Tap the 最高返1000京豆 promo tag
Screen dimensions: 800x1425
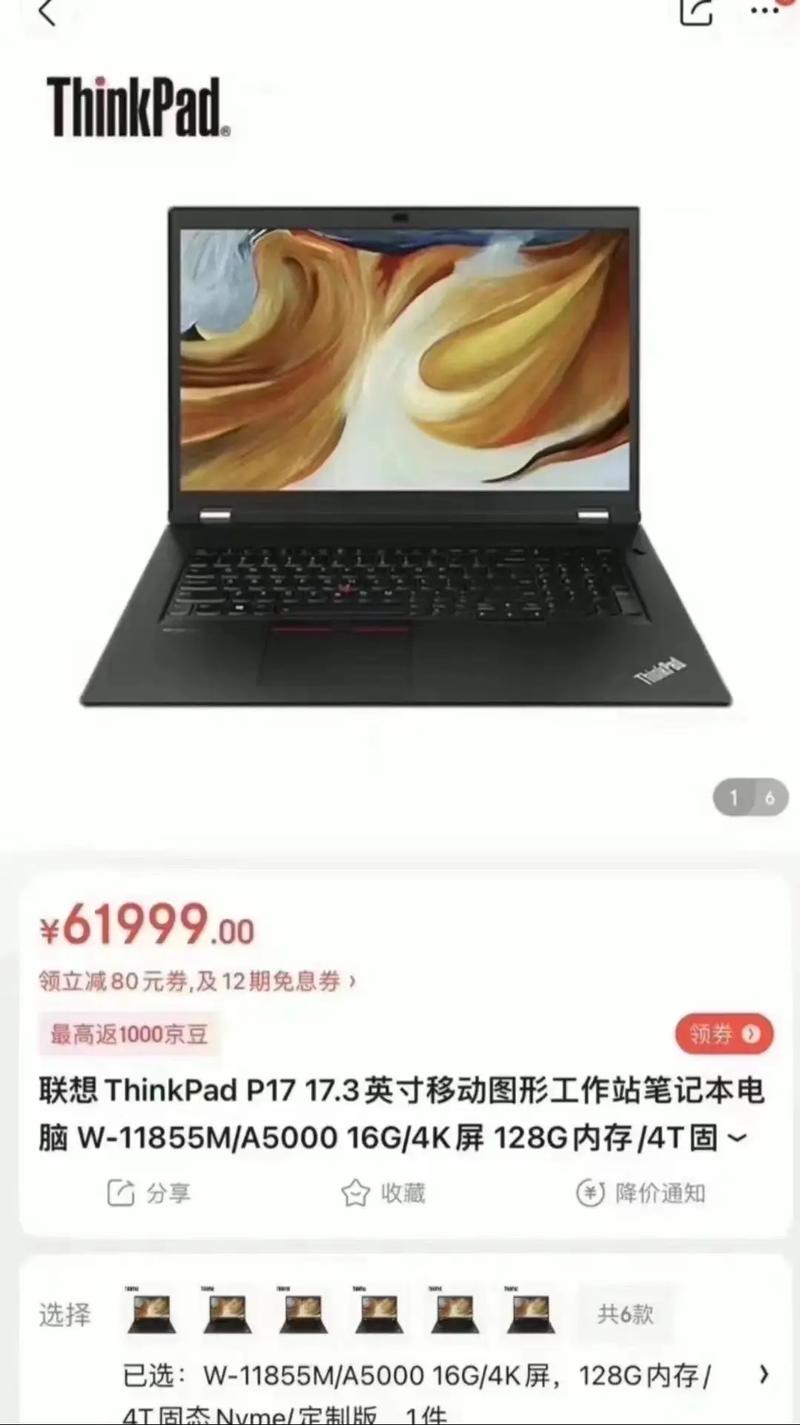pos(125,1035)
